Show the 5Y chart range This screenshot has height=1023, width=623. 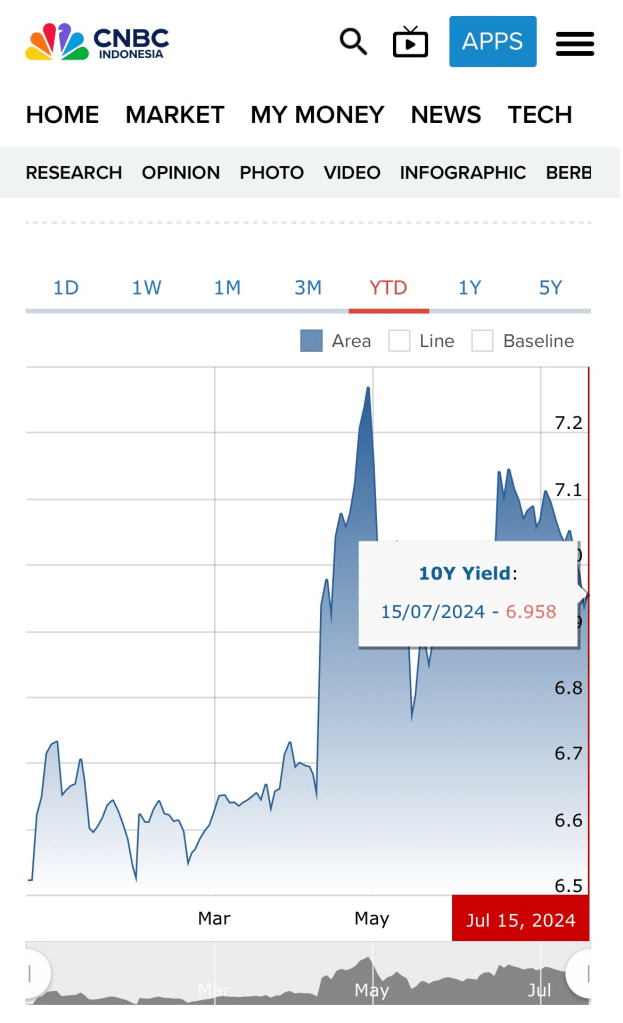(551, 288)
